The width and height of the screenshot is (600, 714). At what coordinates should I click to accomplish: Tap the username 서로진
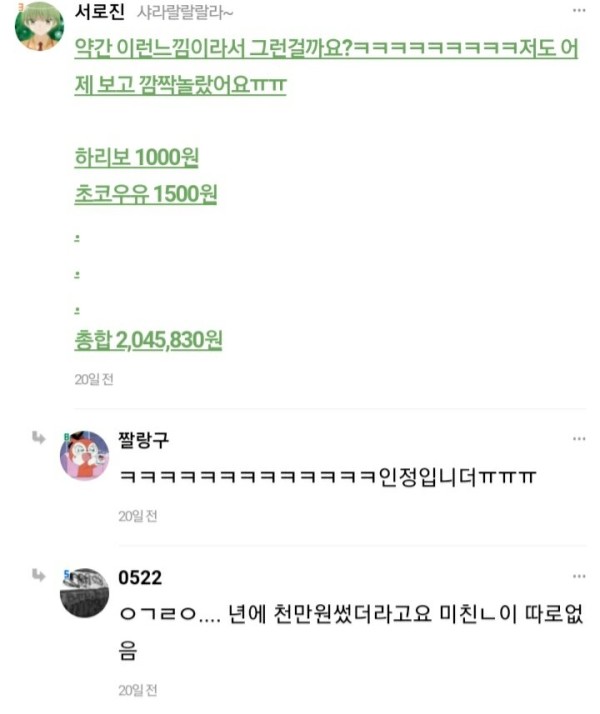tap(100, 12)
